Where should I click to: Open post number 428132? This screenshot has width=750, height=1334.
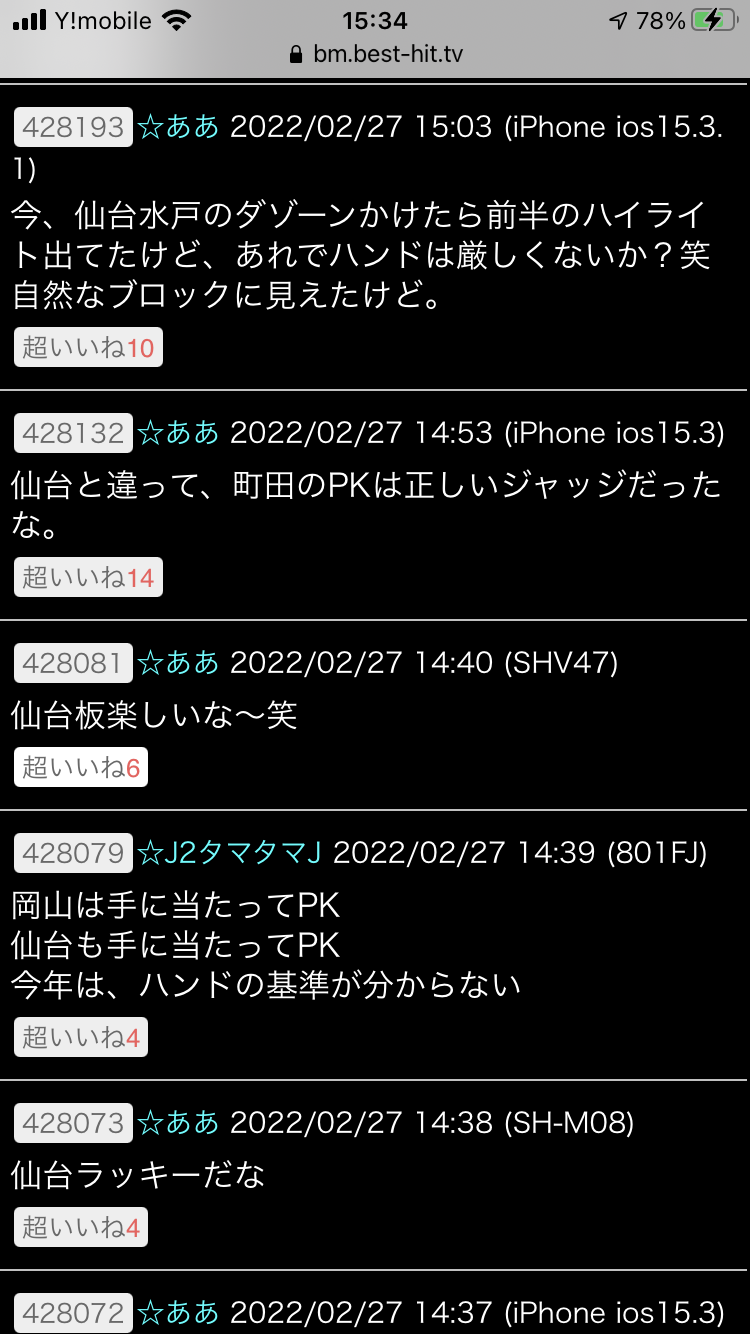coord(73,433)
